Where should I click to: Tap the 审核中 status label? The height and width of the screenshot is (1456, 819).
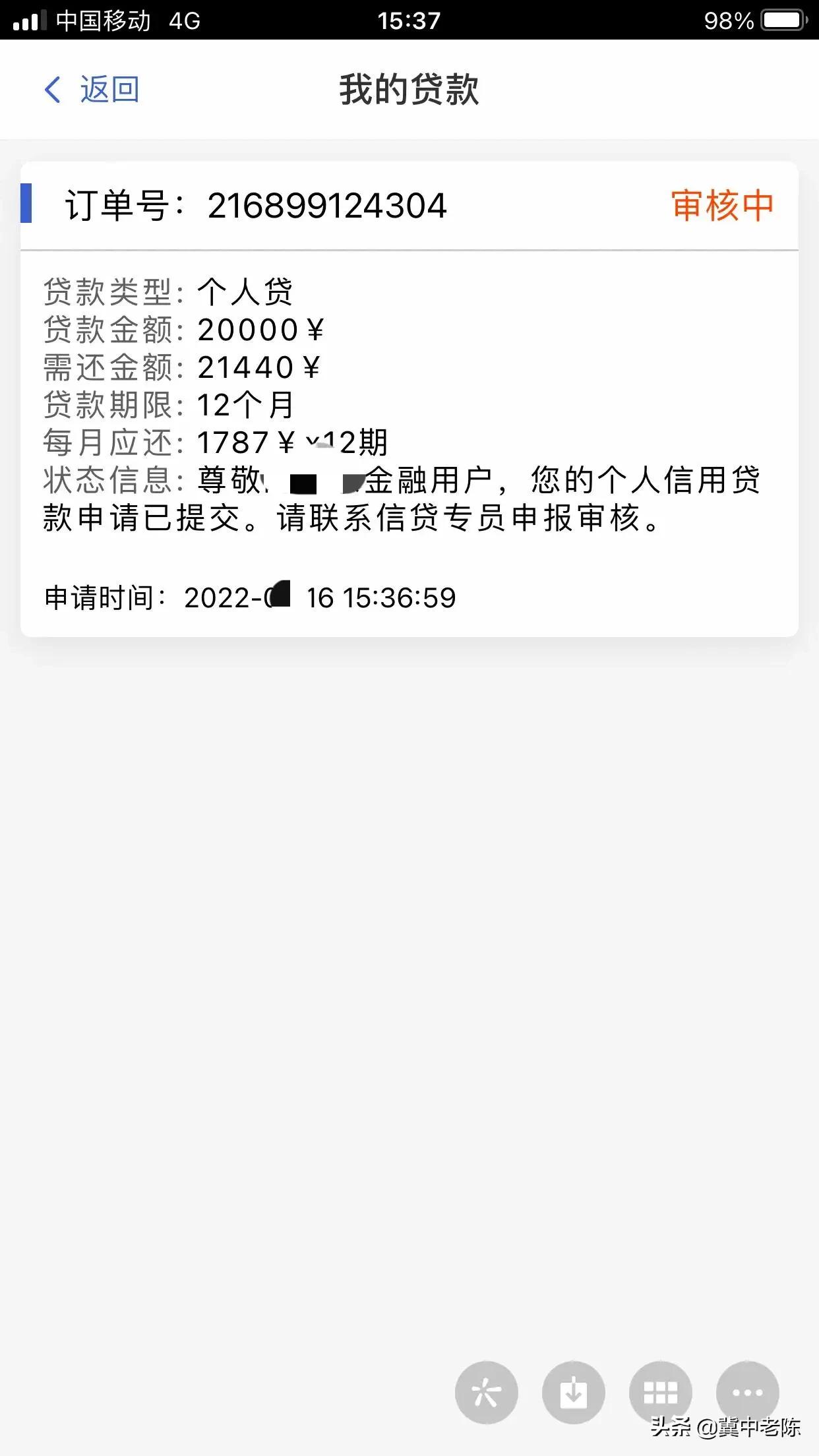pyautogui.click(x=721, y=204)
